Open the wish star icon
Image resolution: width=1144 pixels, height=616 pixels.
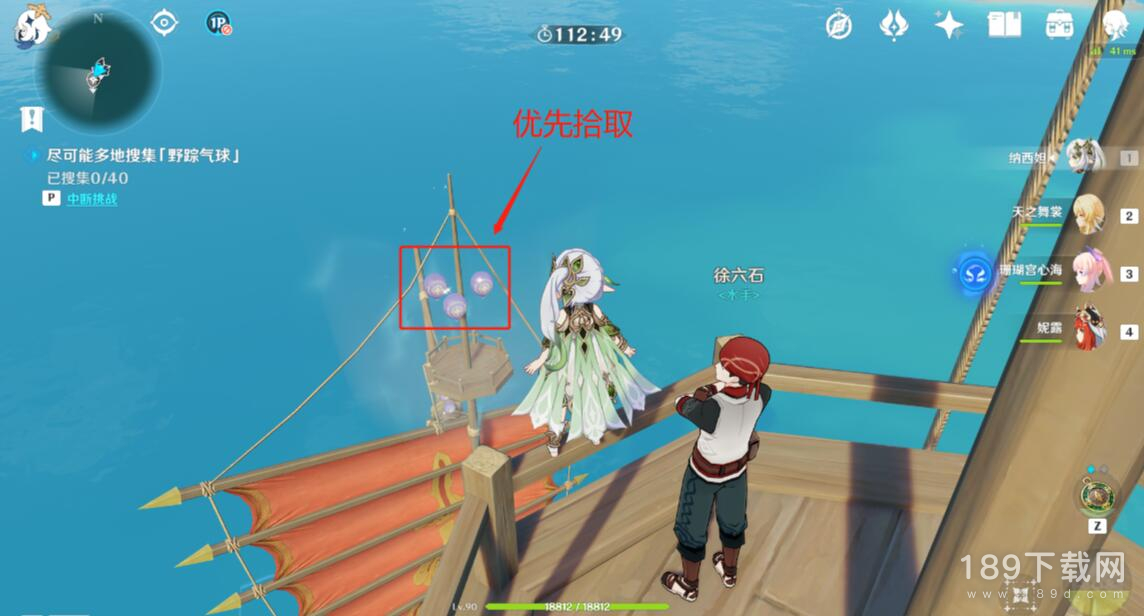(949, 25)
